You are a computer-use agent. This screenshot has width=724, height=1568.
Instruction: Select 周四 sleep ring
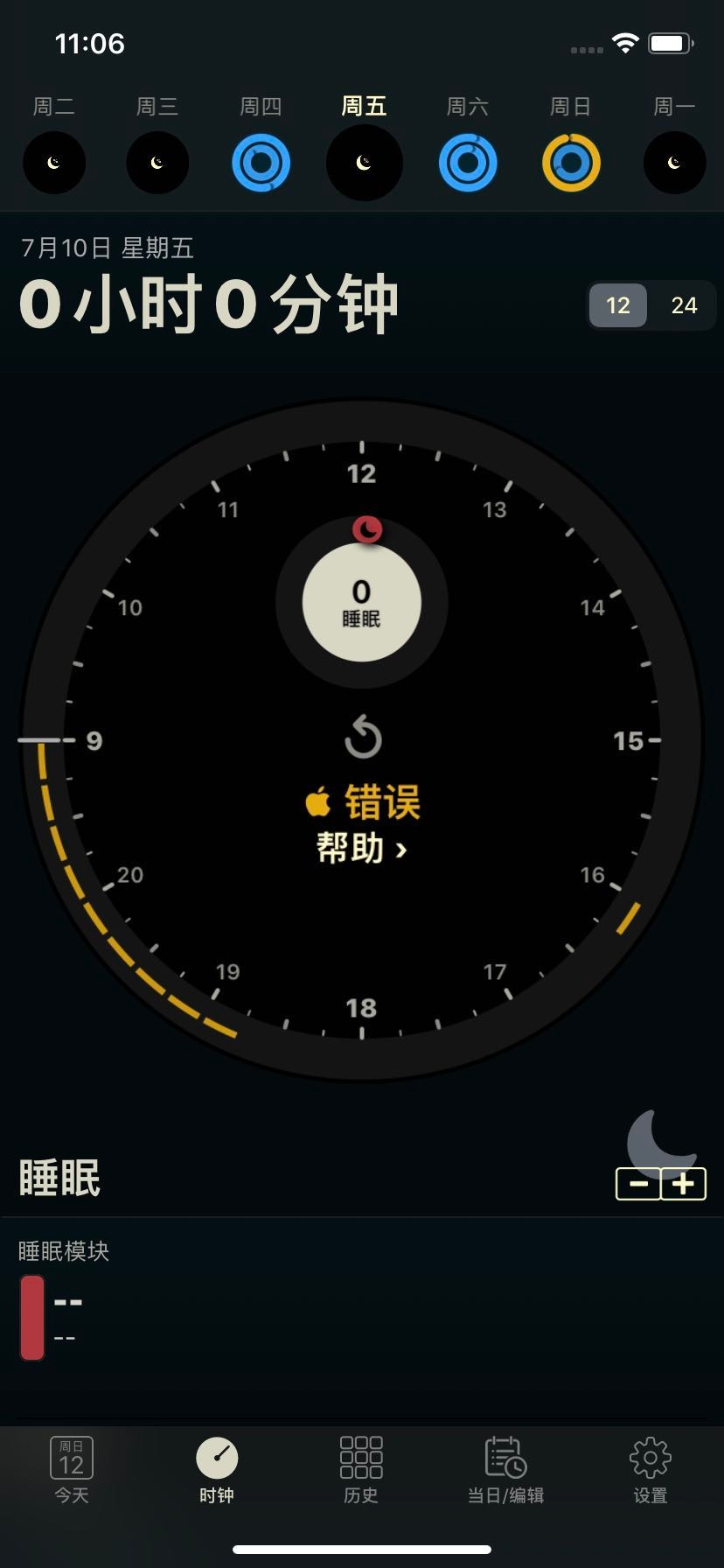coord(261,162)
